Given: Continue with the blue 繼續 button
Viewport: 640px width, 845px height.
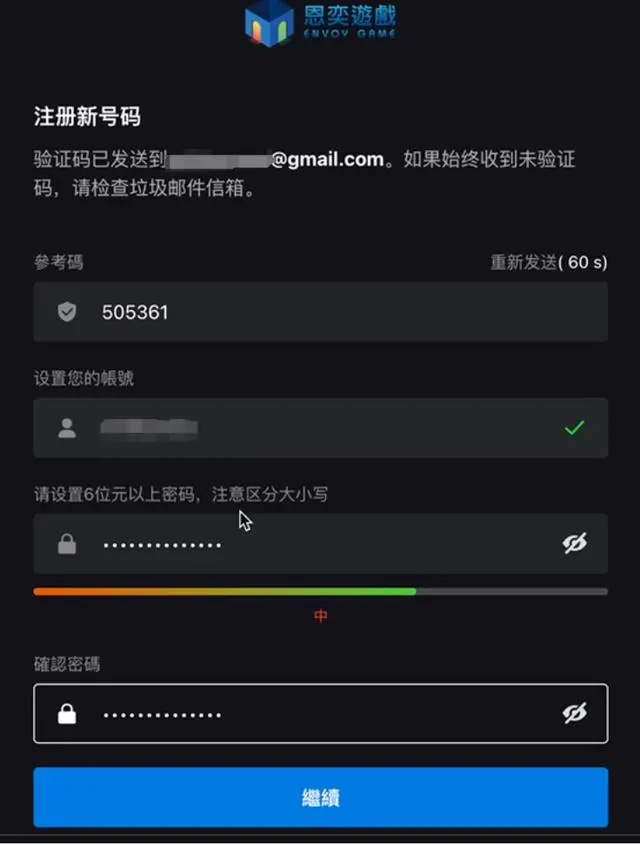Looking at the screenshot, I should pyautogui.click(x=320, y=797).
